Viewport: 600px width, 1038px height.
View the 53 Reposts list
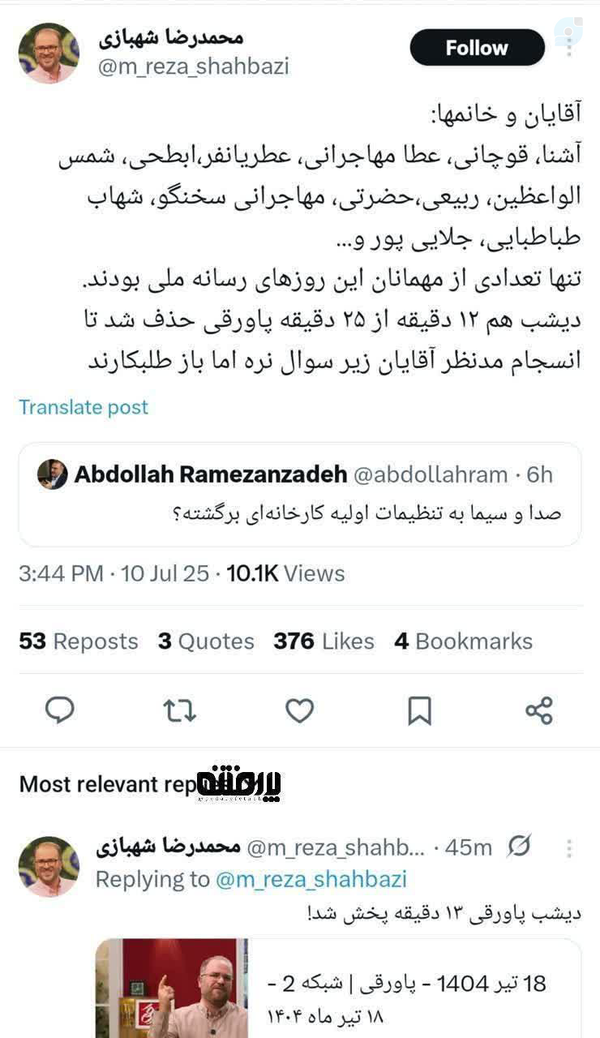point(79,641)
